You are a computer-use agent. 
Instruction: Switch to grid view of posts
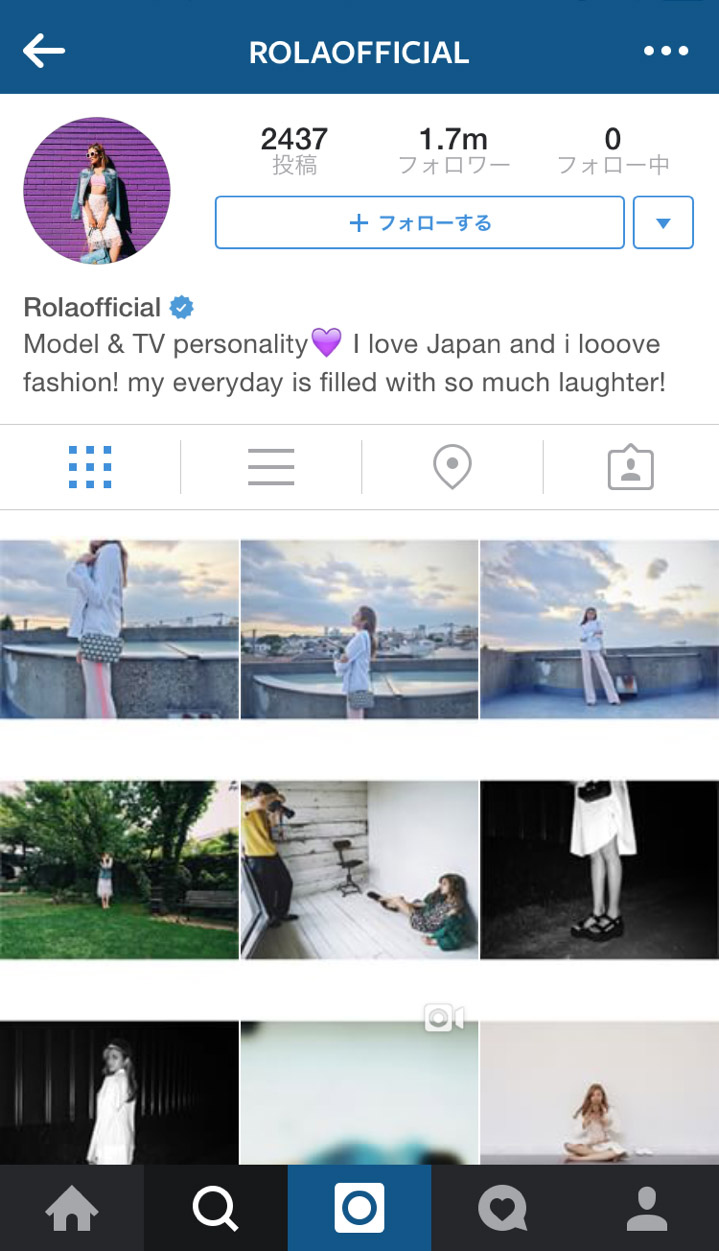90,467
